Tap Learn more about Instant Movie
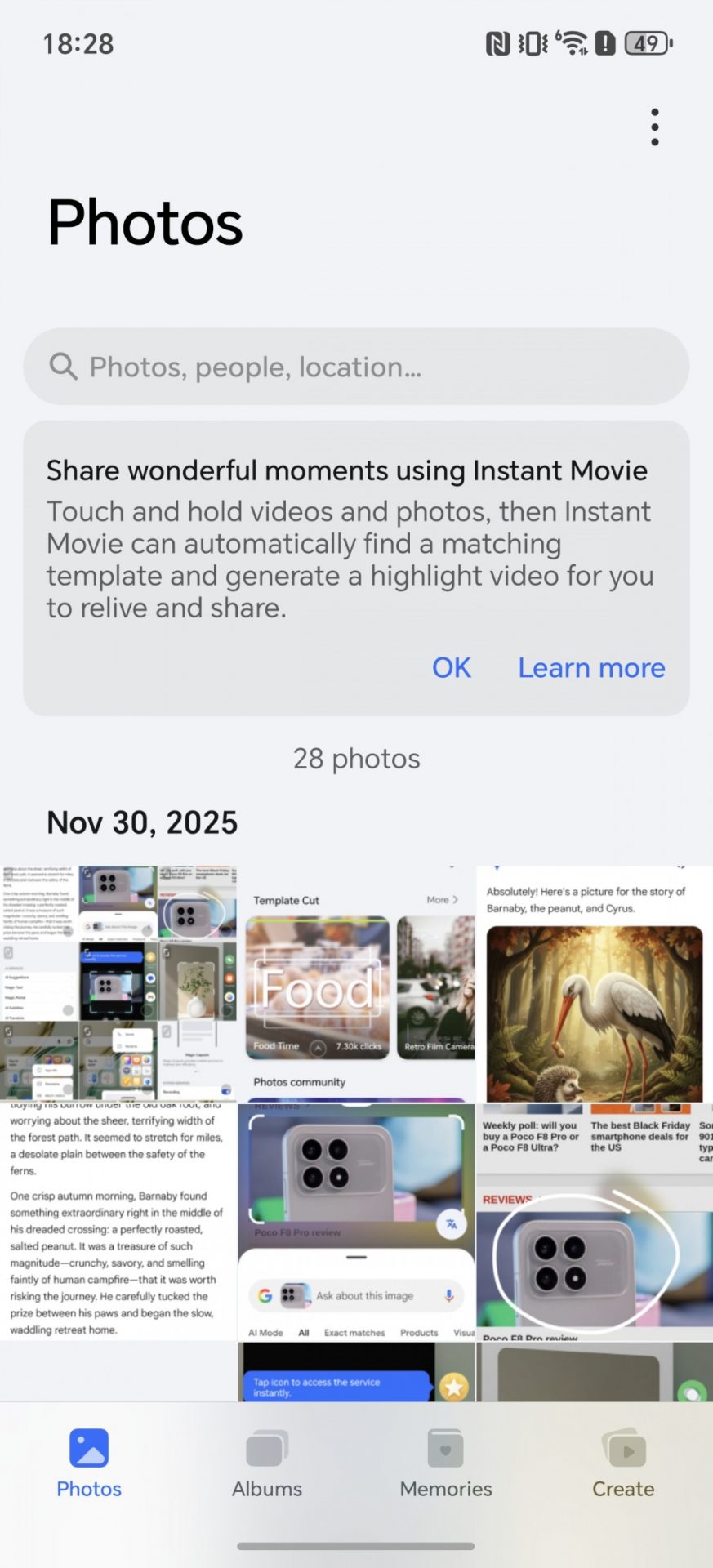Image resolution: width=713 pixels, height=1568 pixels. pyautogui.click(x=591, y=667)
